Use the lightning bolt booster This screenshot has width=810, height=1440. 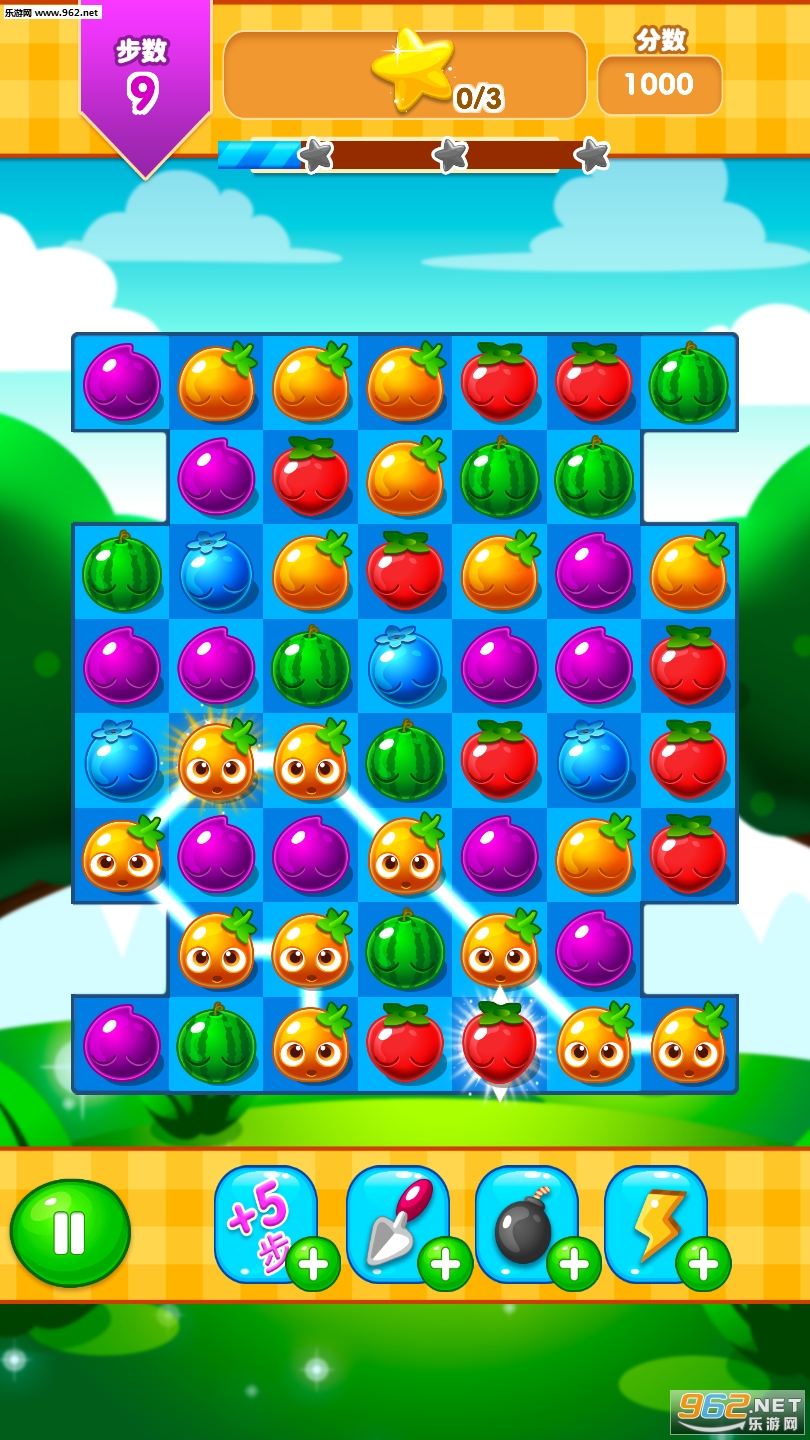656,1224
